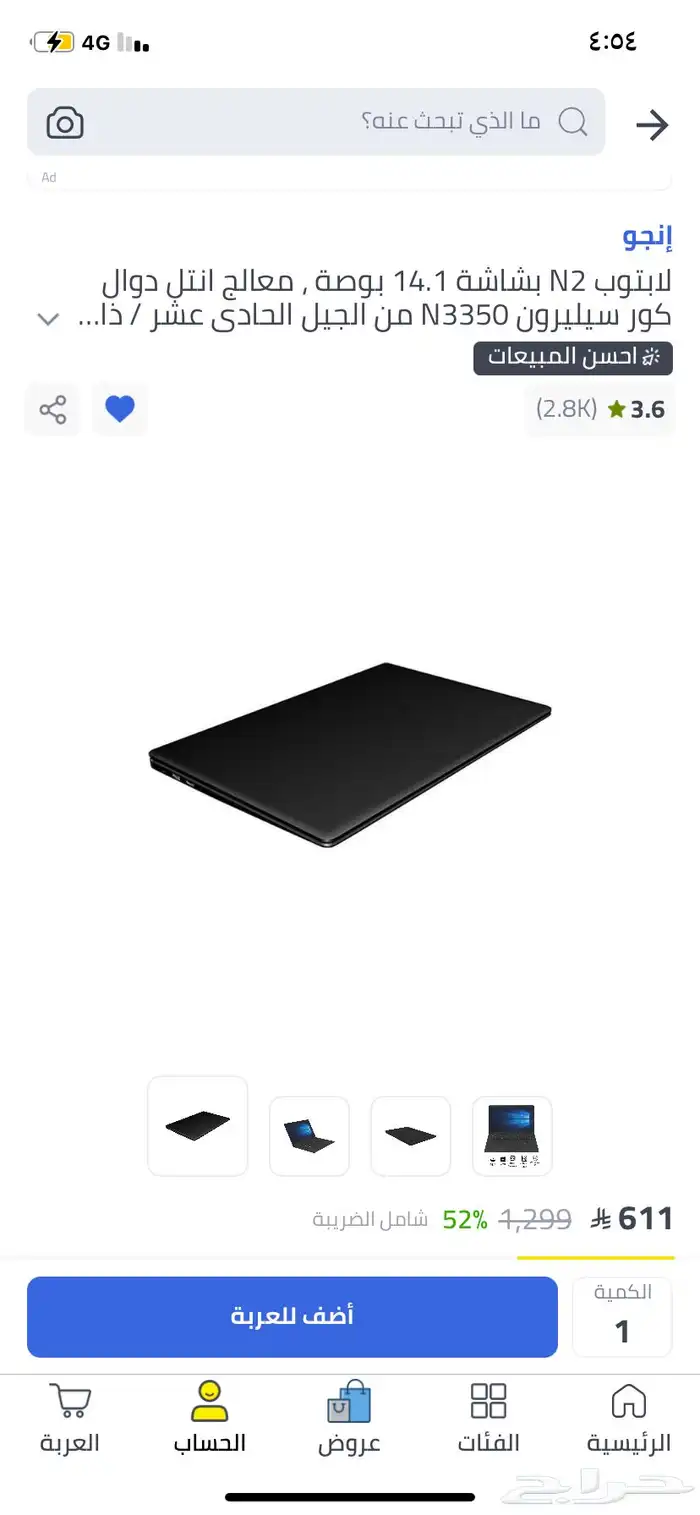Share this laptop listing
The height and width of the screenshot is (1515, 700).
click(52, 409)
